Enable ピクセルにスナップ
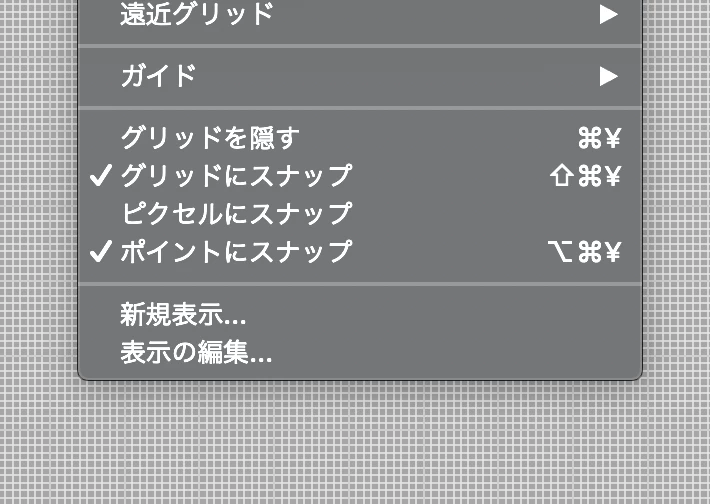Screen dimensions: 710x504 click(236, 213)
